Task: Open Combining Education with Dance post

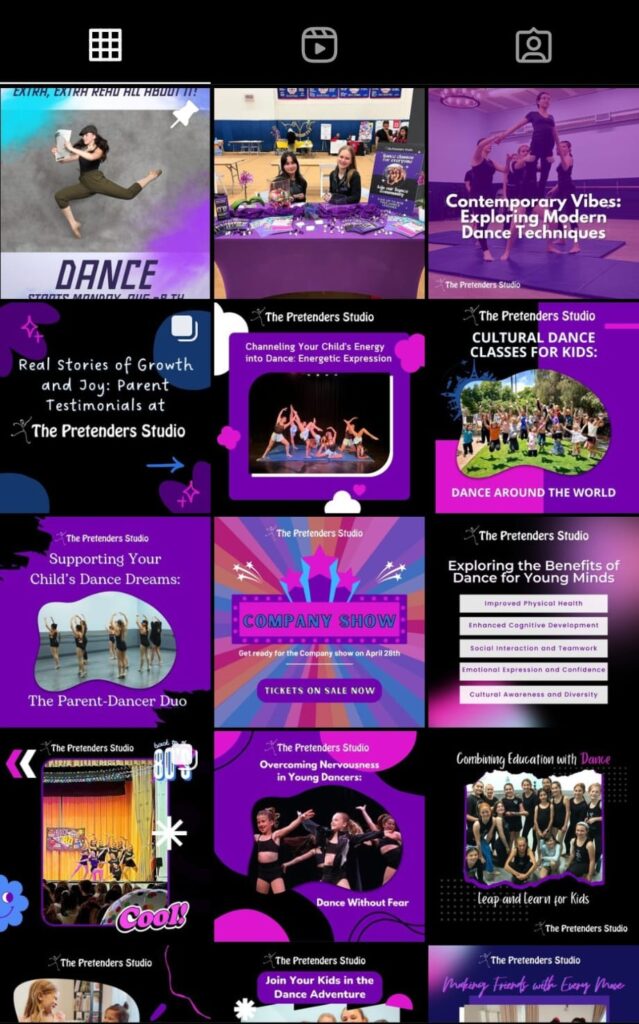Action: tap(534, 836)
